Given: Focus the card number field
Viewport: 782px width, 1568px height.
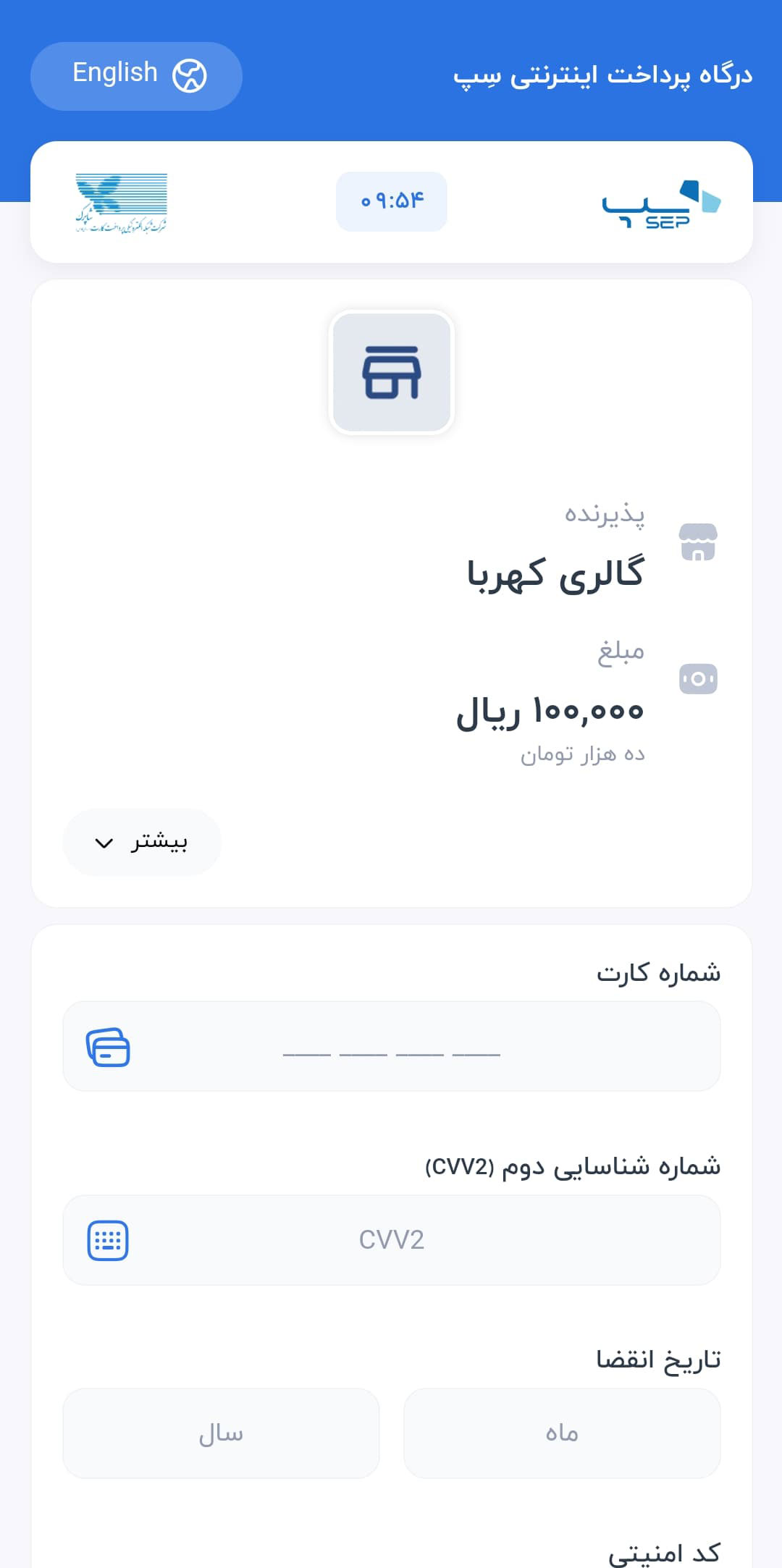Looking at the screenshot, I should pos(405,1047).
